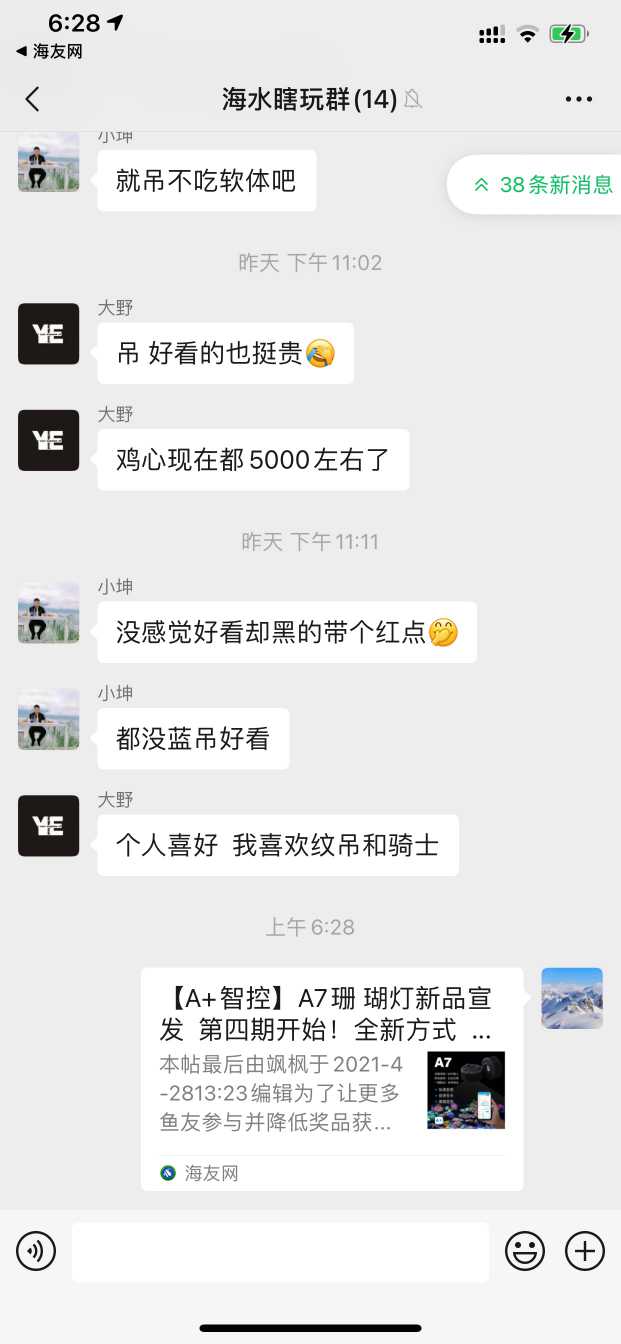This screenshot has height=1344, width=621.
Task: Go back from the 海水瞎玩群 chat
Action: coord(32,99)
